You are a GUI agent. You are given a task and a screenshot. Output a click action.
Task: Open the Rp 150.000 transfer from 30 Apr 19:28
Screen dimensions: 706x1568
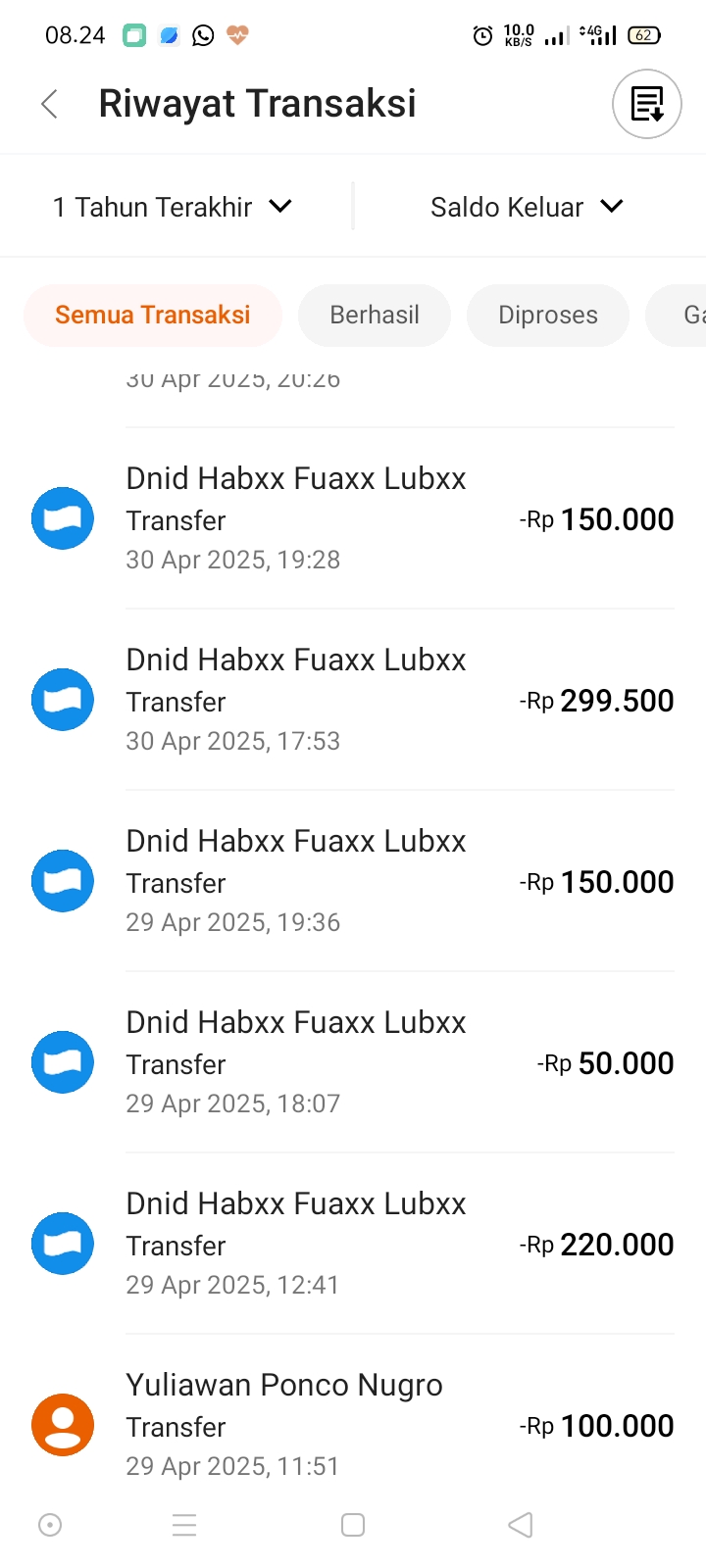[353, 518]
